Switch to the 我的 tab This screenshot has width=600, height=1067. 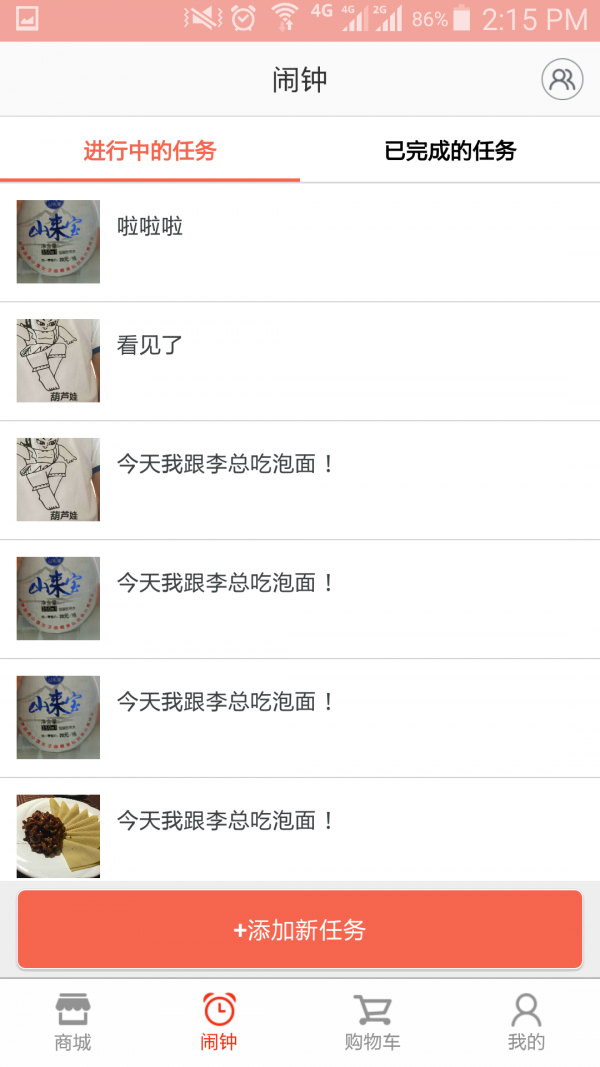(526, 1022)
